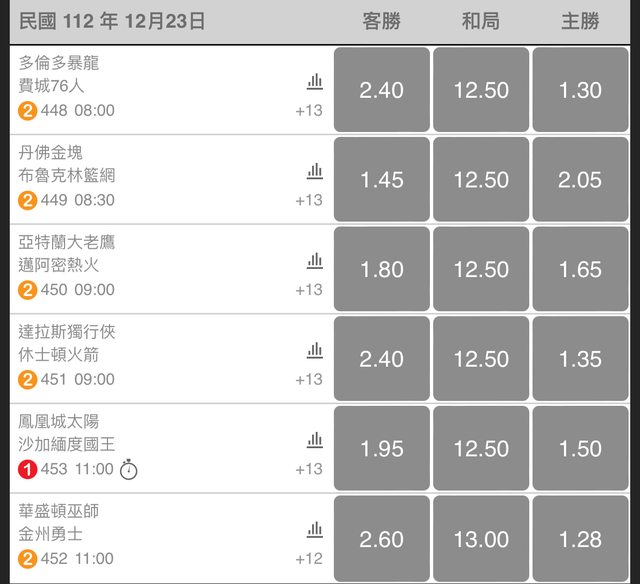640x584 pixels.
Task: Choose 2.60 away win for Washington Wizards
Action: [x=381, y=539]
